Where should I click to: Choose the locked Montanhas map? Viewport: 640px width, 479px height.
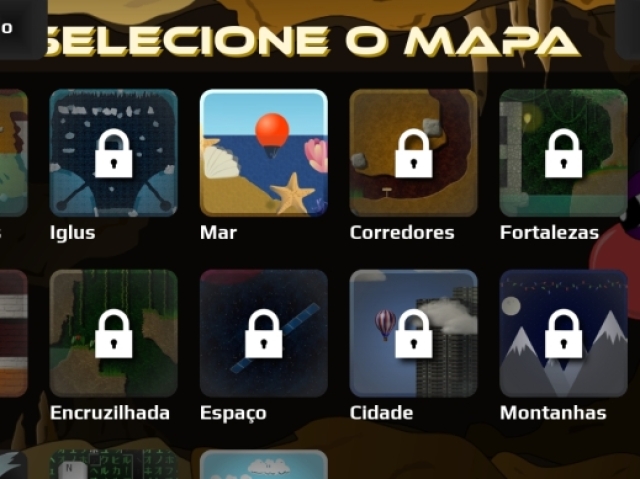pos(563,333)
